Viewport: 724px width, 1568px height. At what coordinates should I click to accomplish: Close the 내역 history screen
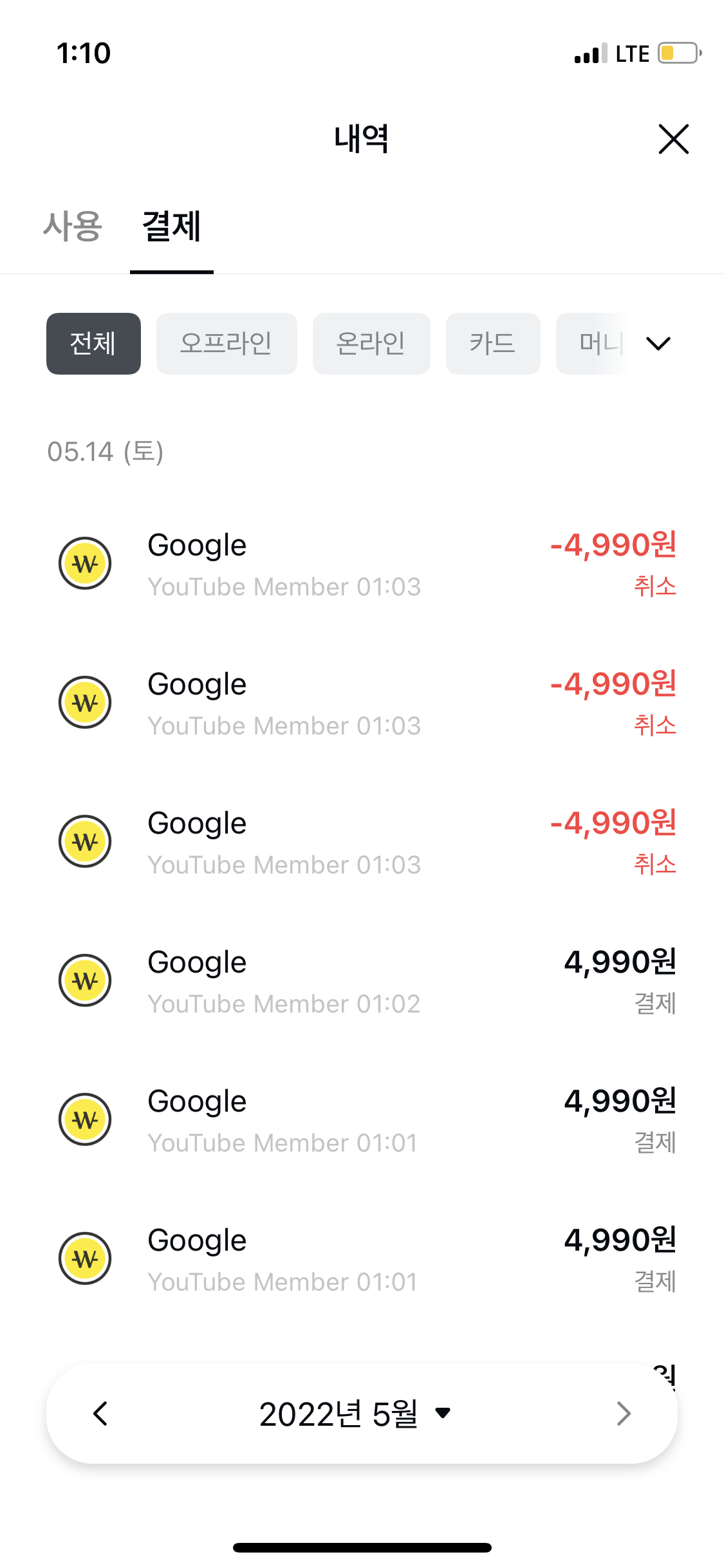[673, 139]
